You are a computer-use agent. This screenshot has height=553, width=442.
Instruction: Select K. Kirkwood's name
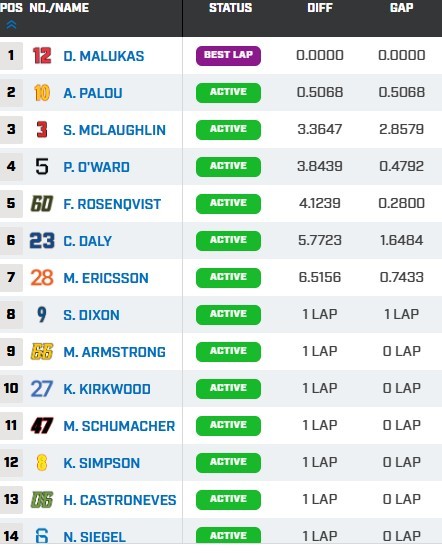click(x=107, y=389)
